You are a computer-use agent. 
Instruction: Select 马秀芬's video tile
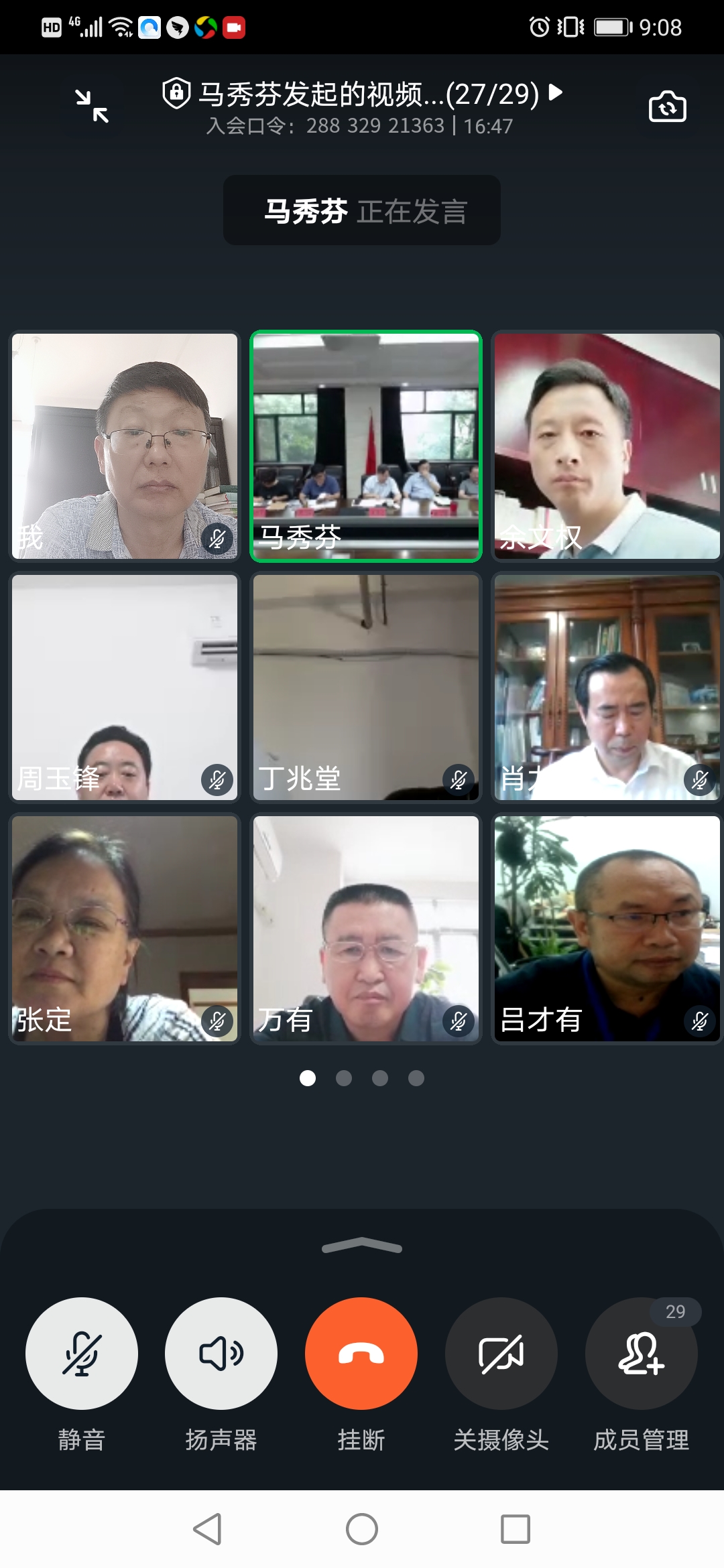coord(366,446)
